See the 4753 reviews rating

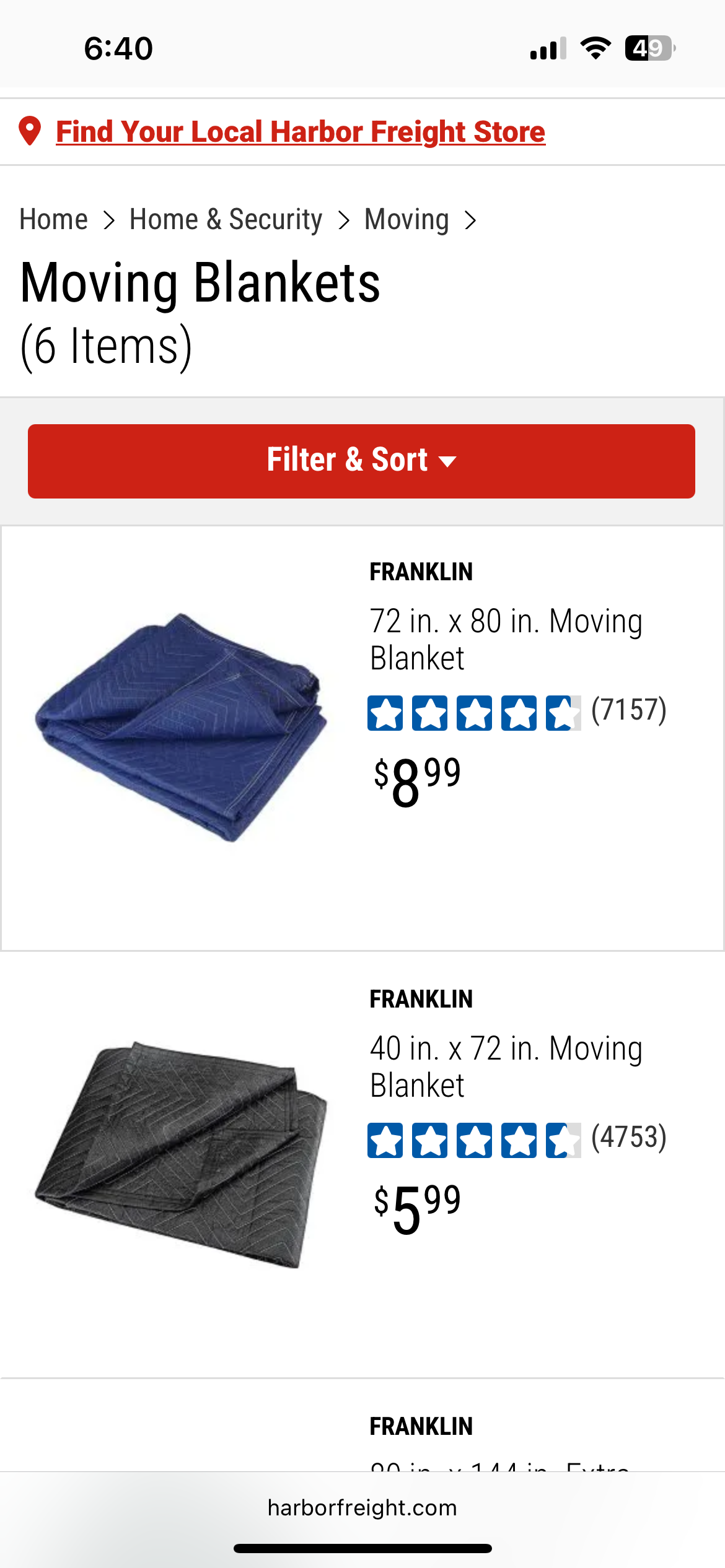click(517, 1139)
